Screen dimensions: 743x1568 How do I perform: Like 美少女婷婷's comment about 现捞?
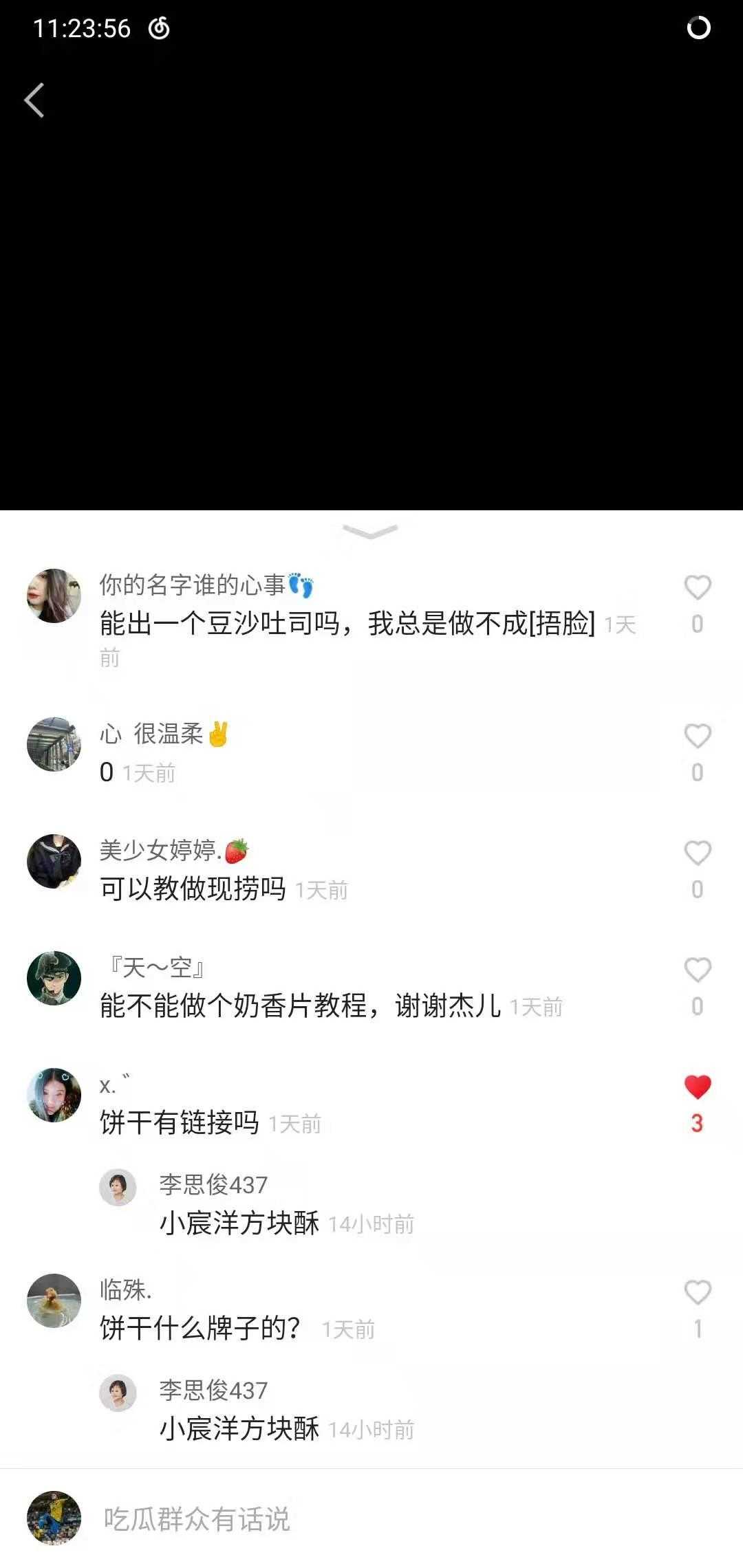[x=697, y=853]
